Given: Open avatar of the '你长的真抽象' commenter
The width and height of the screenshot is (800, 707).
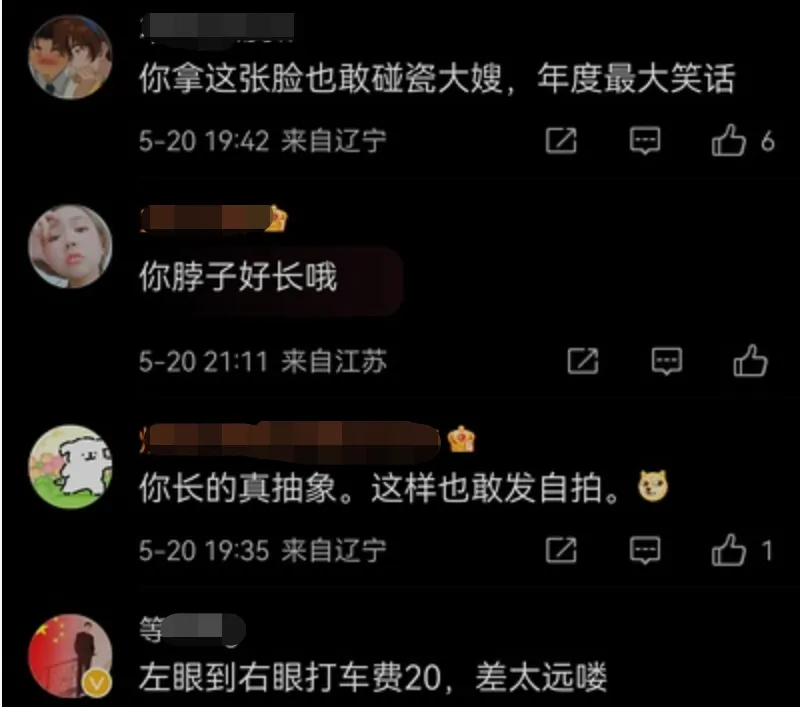Looking at the screenshot, I should point(69,465).
